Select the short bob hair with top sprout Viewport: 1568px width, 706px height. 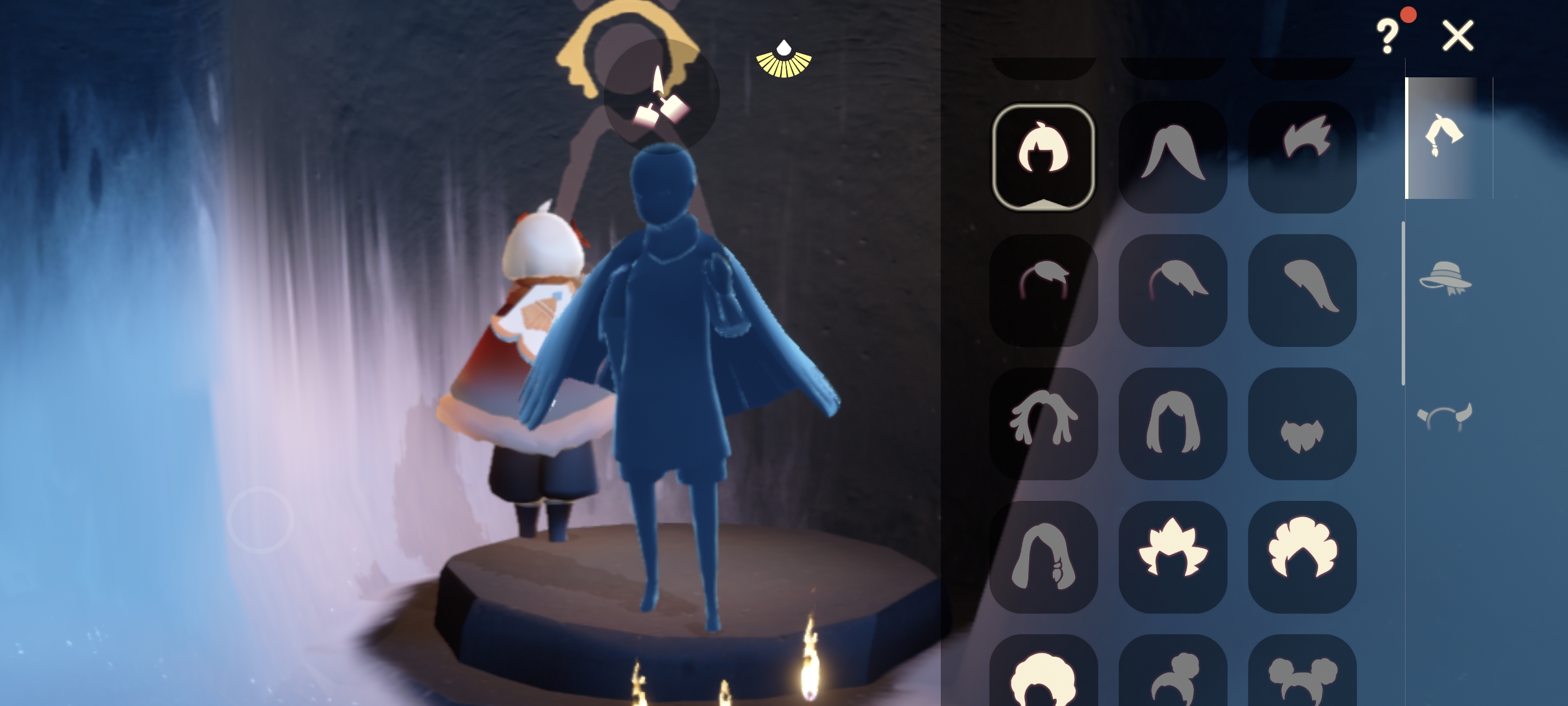click(x=1043, y=155)
